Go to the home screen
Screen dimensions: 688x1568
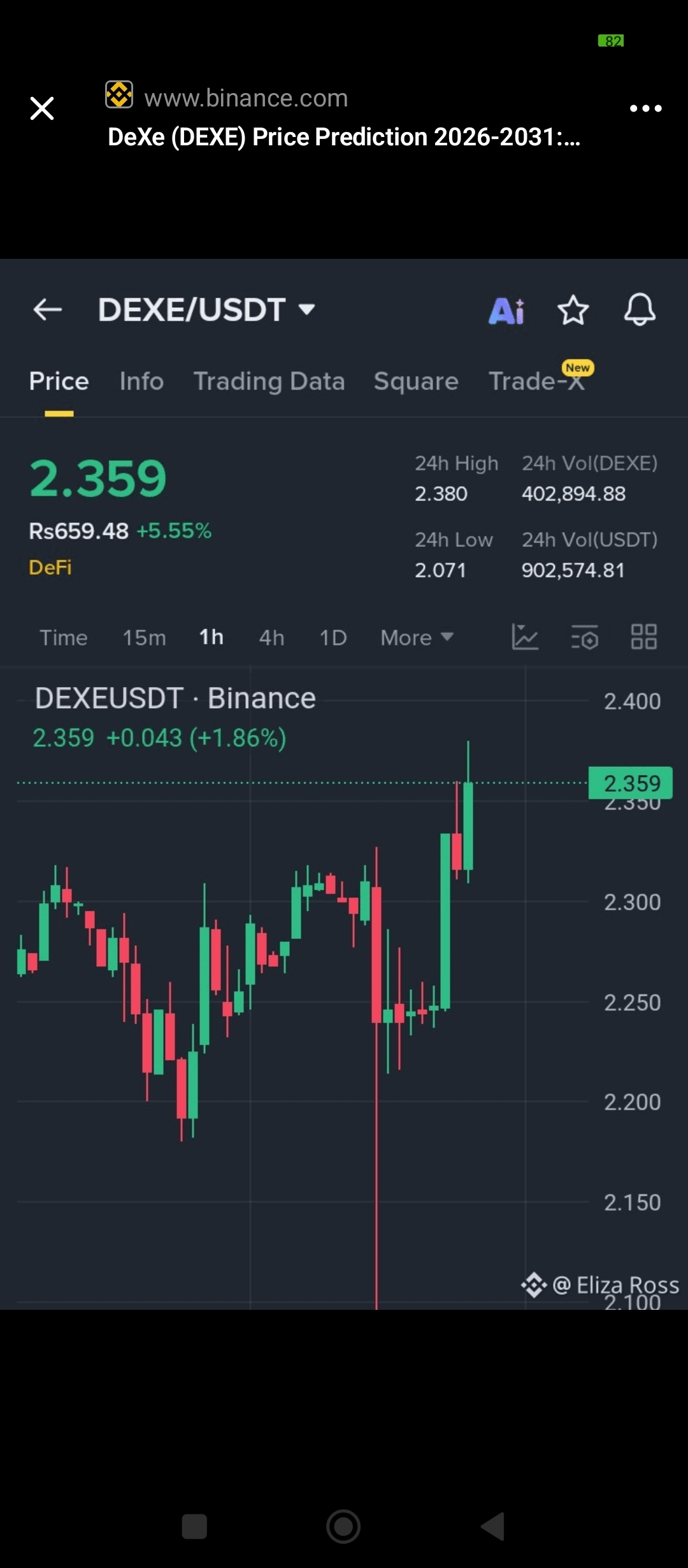[343, 1527]
